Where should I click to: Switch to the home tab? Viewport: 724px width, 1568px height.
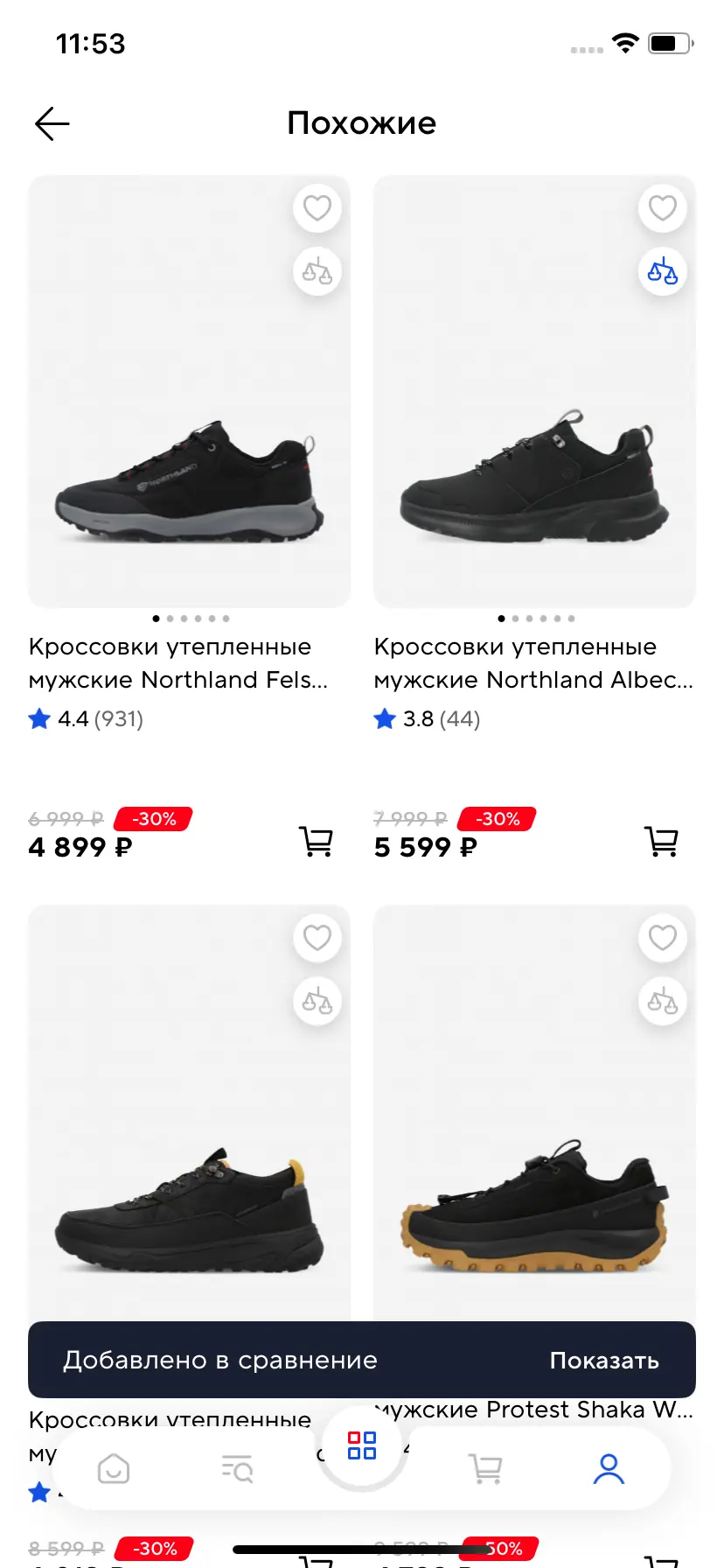[114, 1469]
